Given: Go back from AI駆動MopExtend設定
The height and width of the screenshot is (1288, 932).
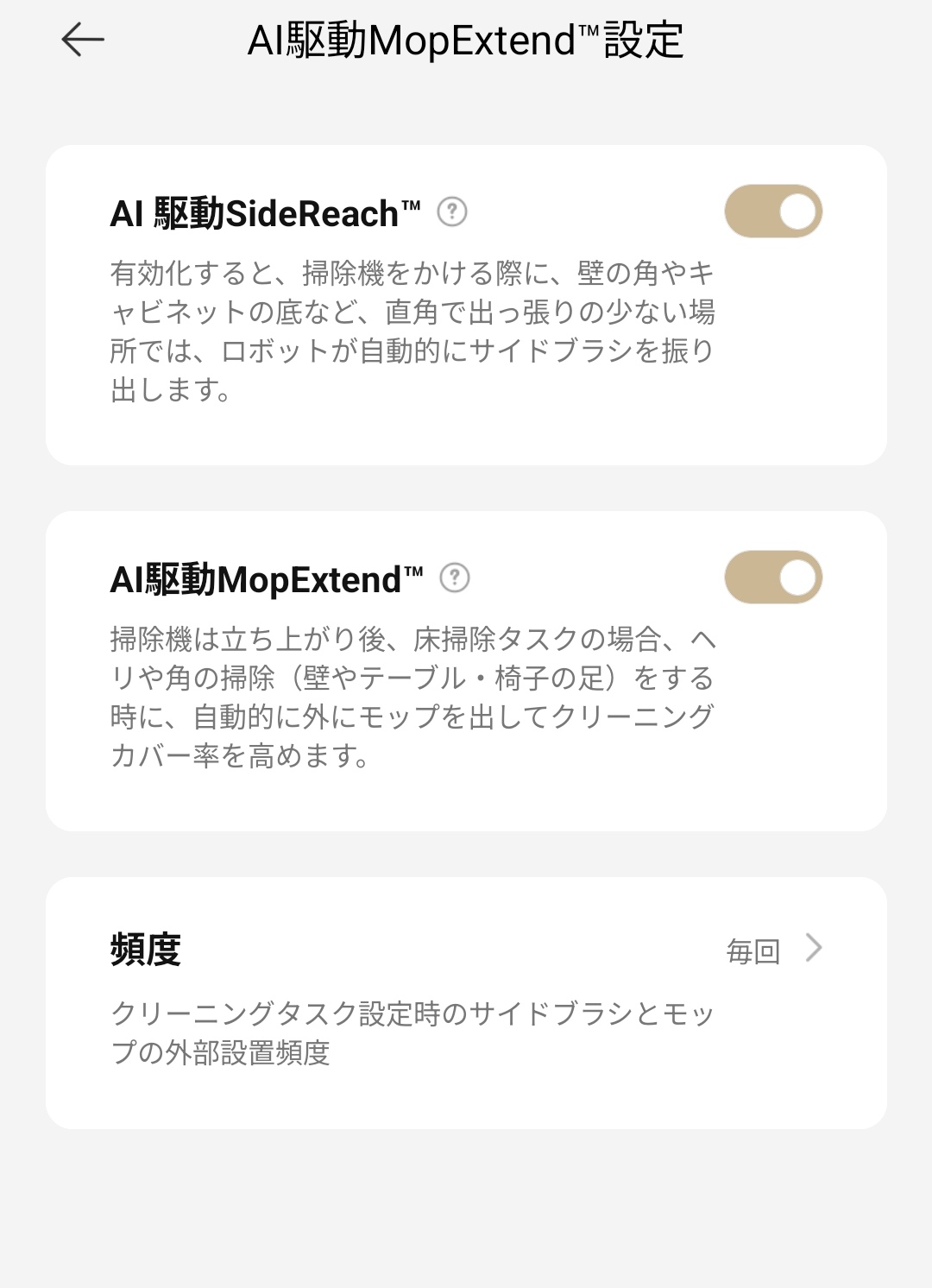Looking at the screenshot, I should click(83, 40).
